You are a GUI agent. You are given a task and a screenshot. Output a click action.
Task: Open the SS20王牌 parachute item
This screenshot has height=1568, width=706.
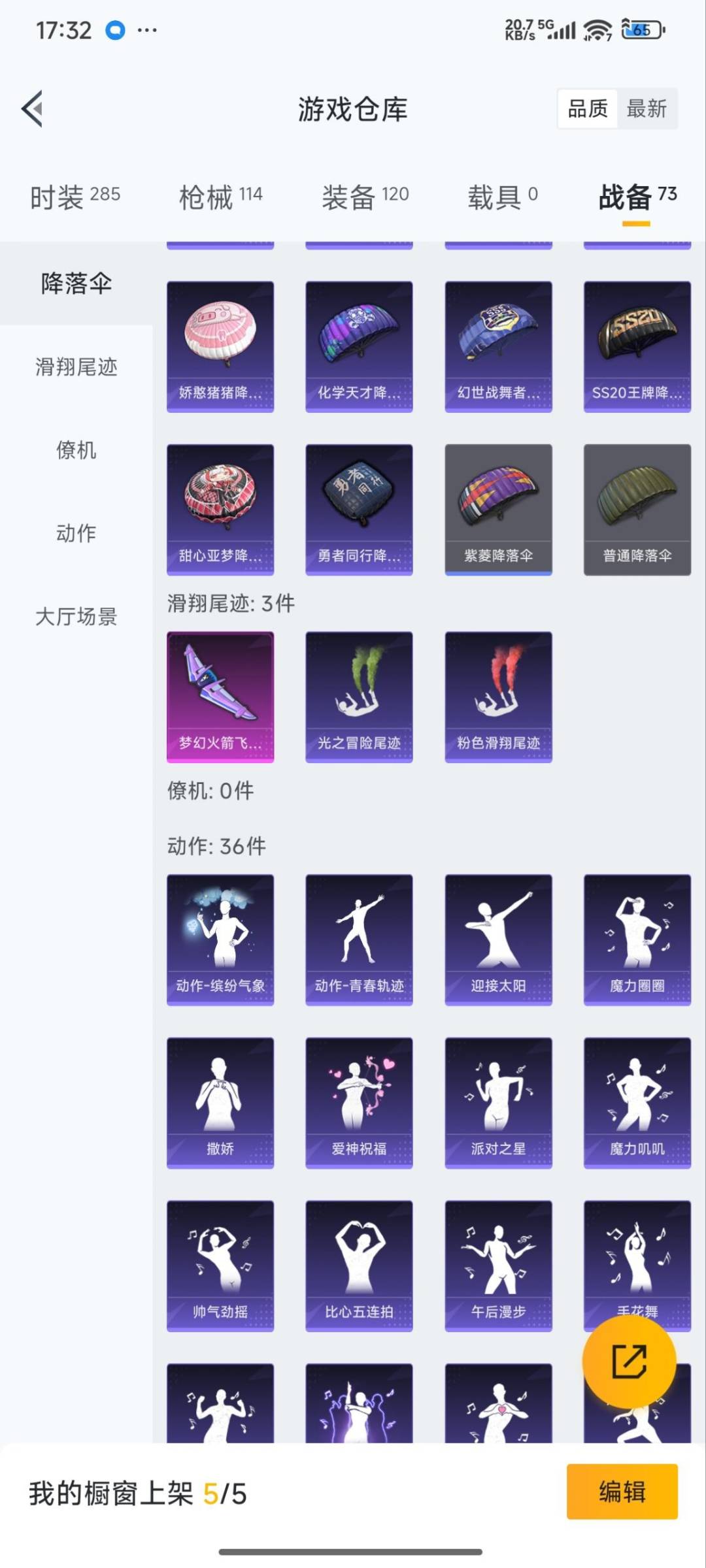pos(637,346)
